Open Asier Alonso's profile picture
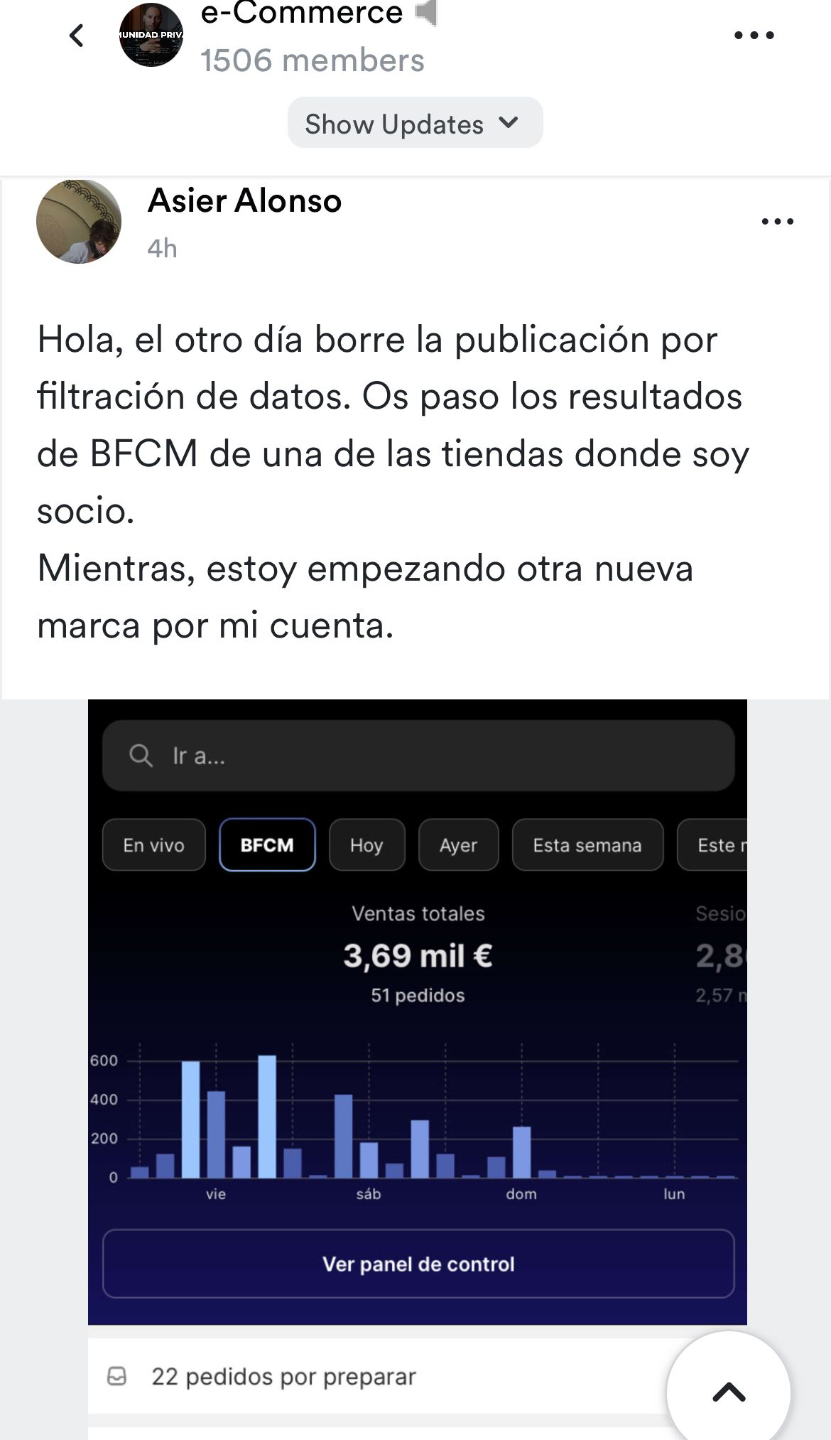This screenshot has height=1440, width=831. [79, 222]
